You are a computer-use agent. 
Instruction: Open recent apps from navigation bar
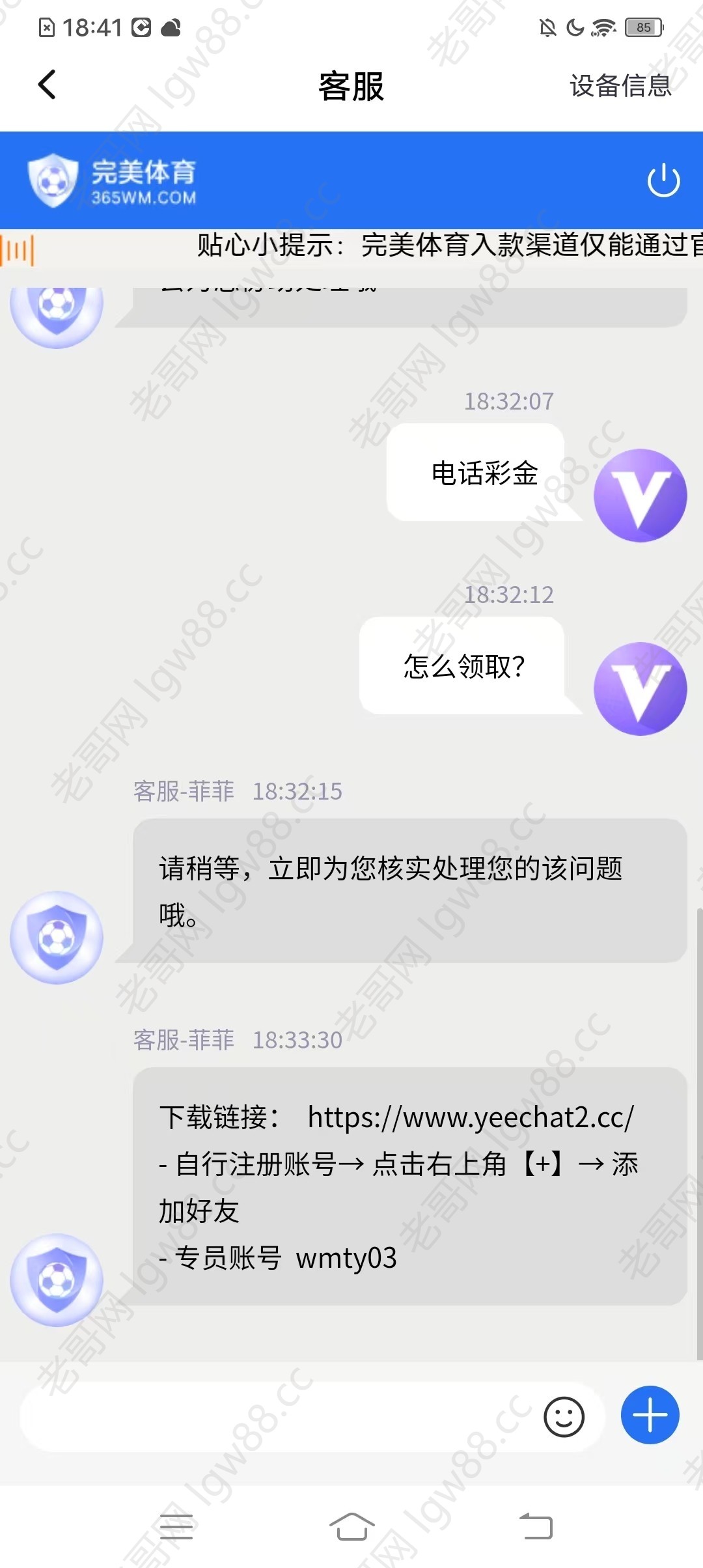[x=176, y=1526]
